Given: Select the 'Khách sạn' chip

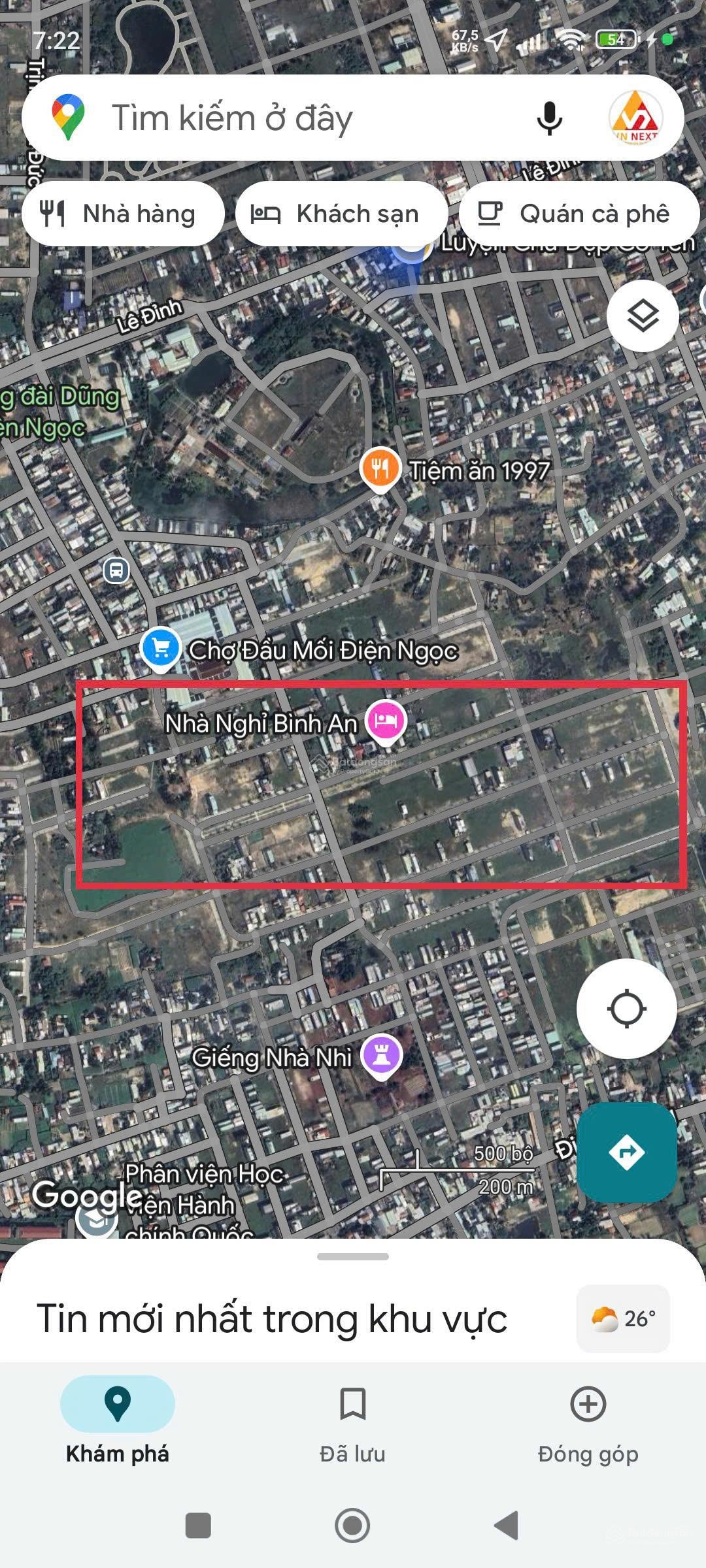Looking at the screenshot, I should [341, 214].
